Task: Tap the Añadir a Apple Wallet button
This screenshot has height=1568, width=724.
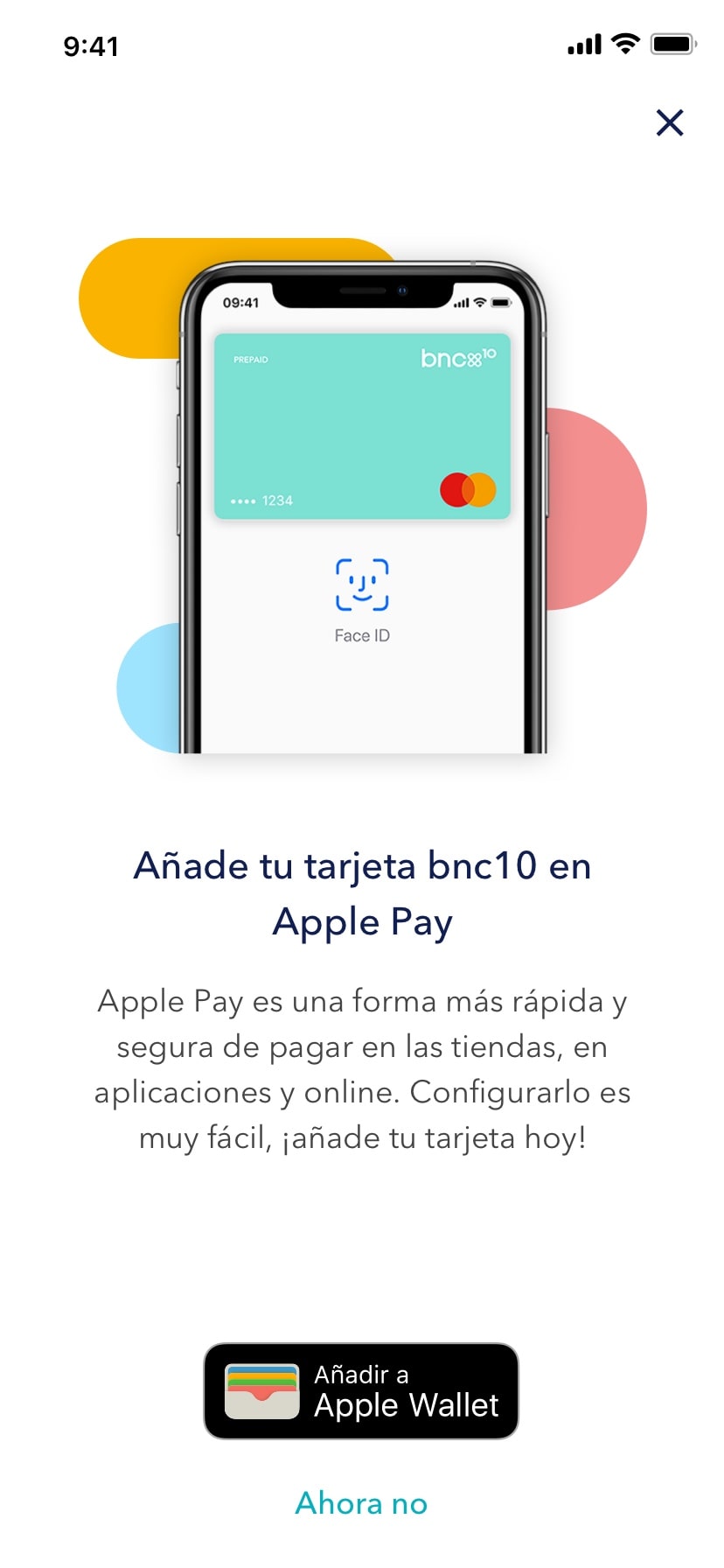Action: (x=361, y=1390)
